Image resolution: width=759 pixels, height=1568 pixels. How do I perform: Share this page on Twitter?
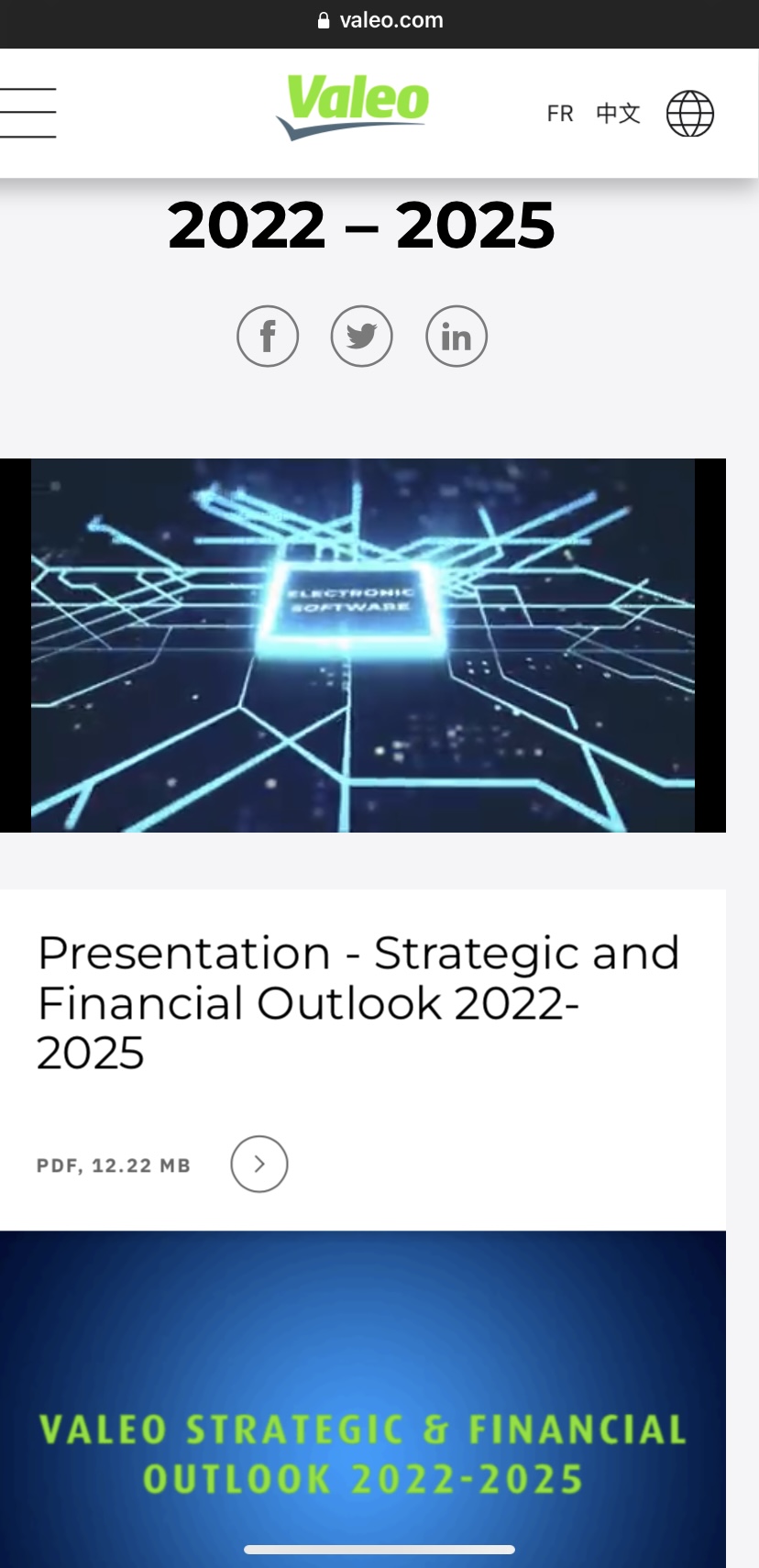click(362, 337)
